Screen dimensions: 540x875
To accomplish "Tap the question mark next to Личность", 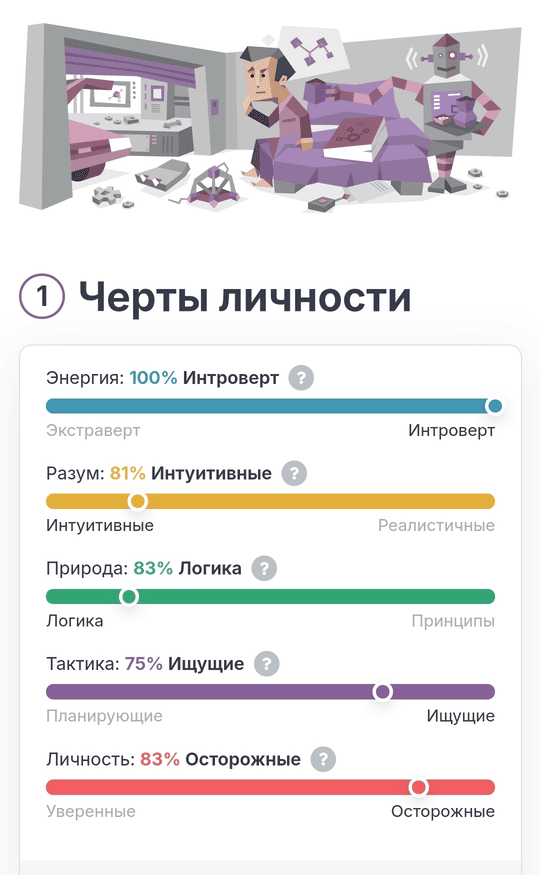I will (x=323, y=759).
